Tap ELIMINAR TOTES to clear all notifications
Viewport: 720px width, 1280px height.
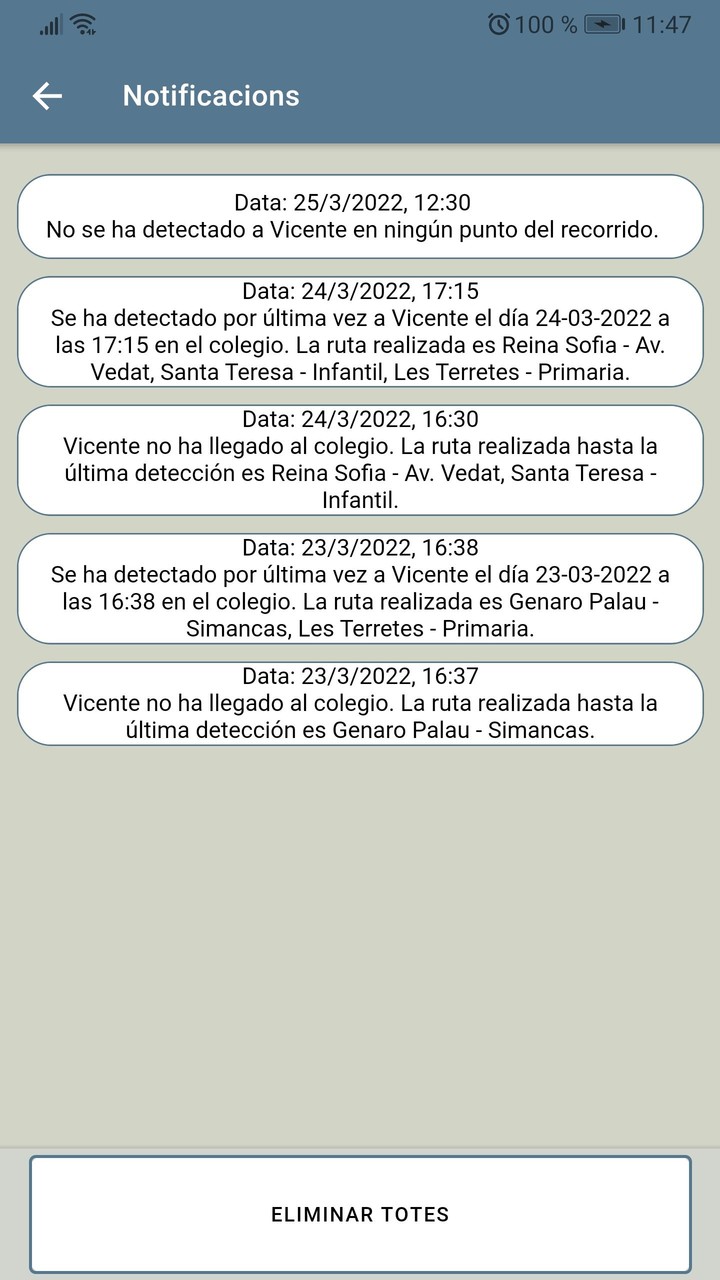click(360, 1214)
